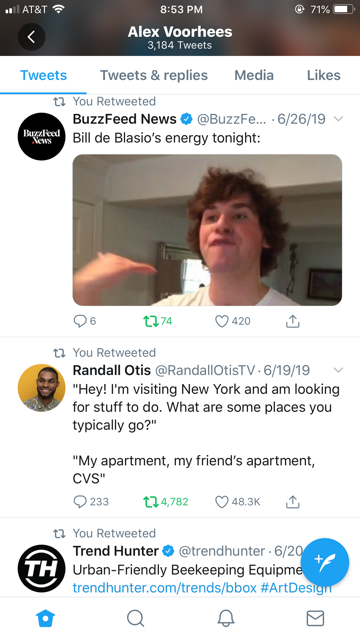The height and width of the screenshot is (640, 360).
Task: Share the Randall Otis tweet
Action: (292, 502)
